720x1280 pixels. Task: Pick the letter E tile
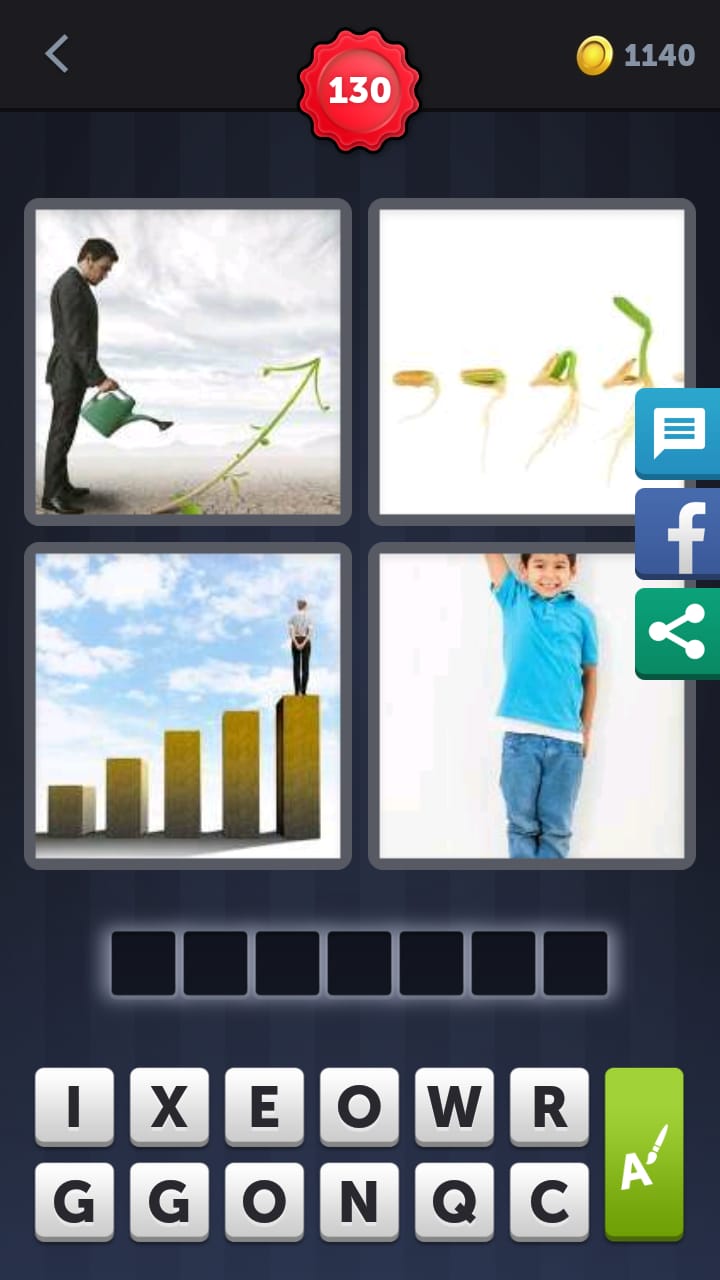click(x=264, y=1107)
